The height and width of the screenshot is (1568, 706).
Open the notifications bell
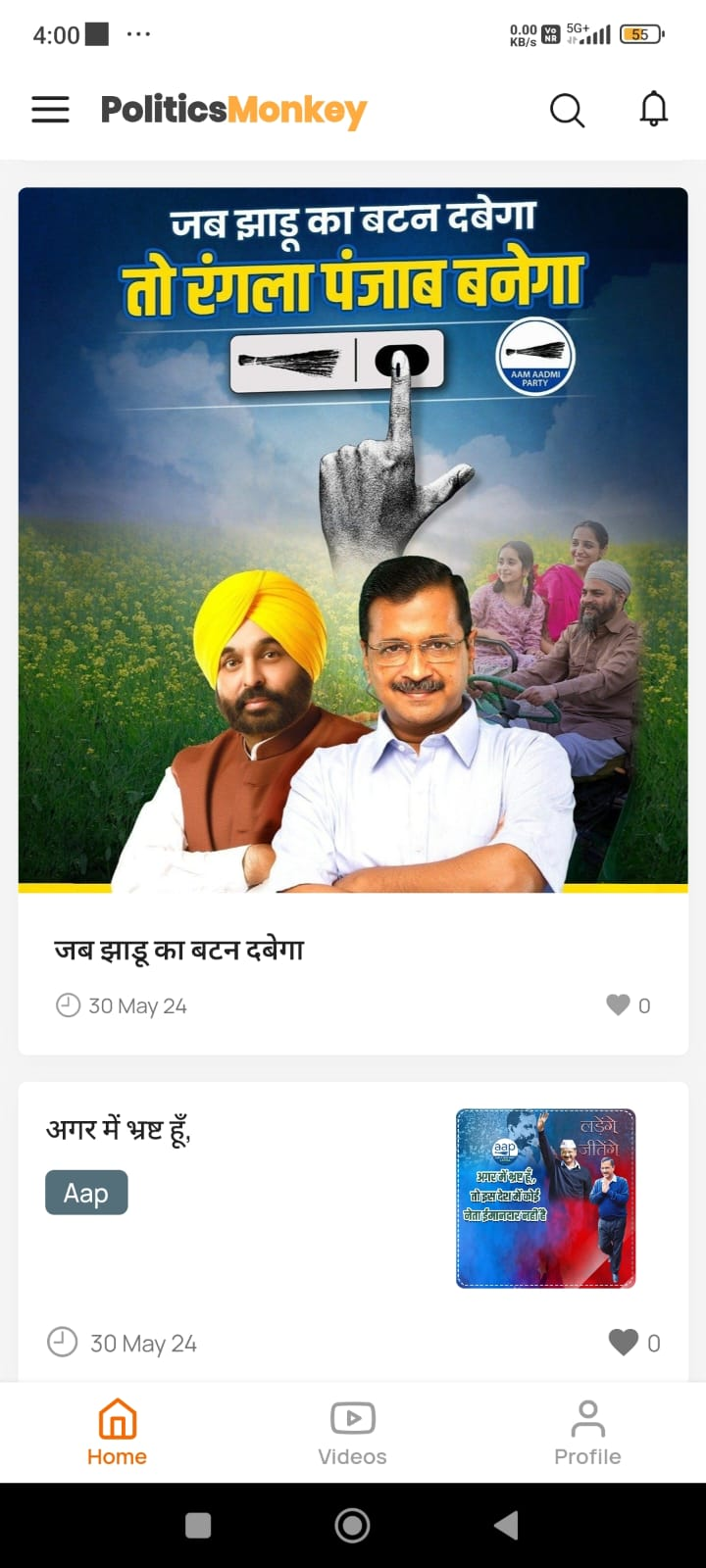click(x=653, y=110)
